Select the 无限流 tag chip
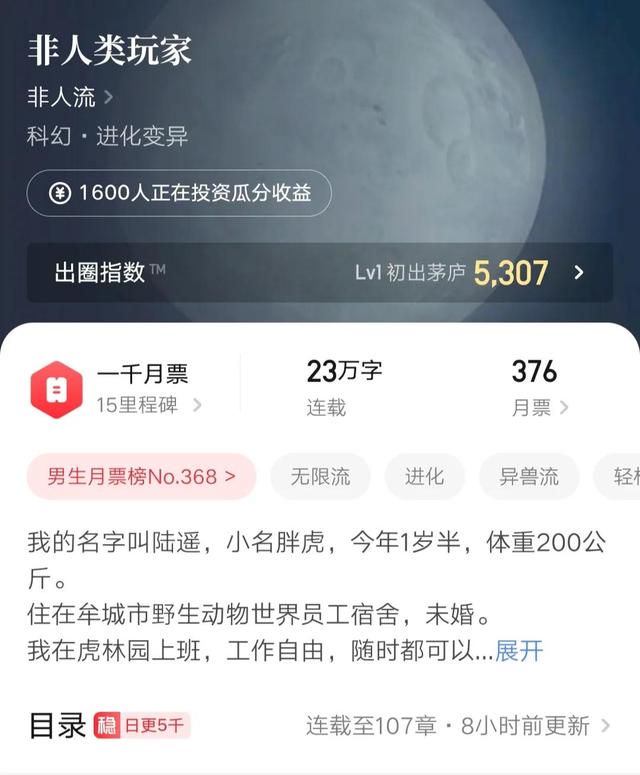 click(x=320, y=477)
